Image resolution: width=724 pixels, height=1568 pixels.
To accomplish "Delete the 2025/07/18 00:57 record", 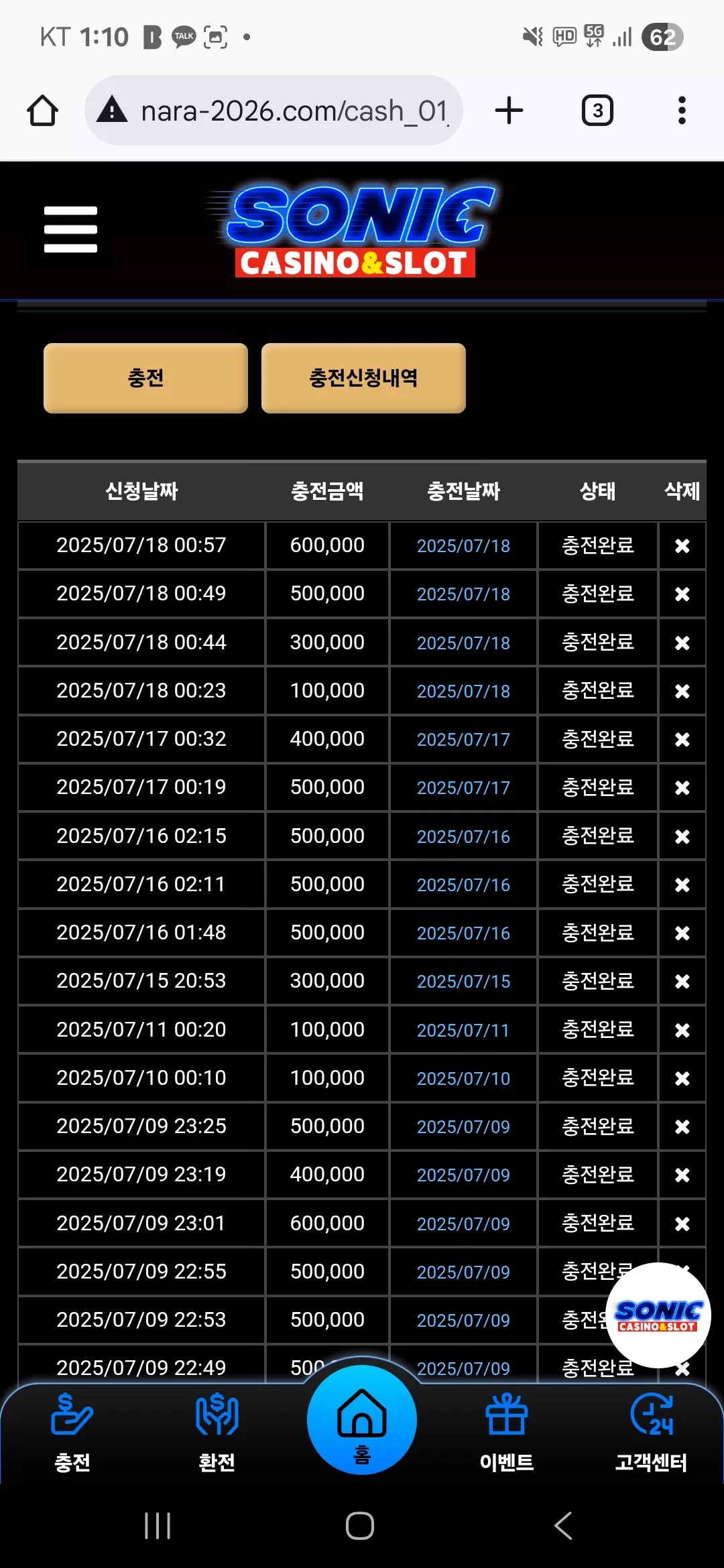I will coord(682,546).
